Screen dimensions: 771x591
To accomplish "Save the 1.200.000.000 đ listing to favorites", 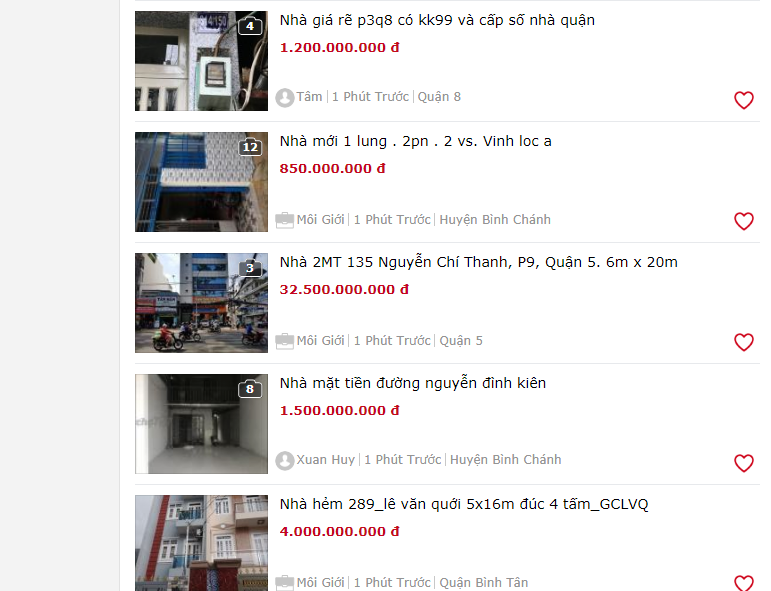I will [743, 100].
